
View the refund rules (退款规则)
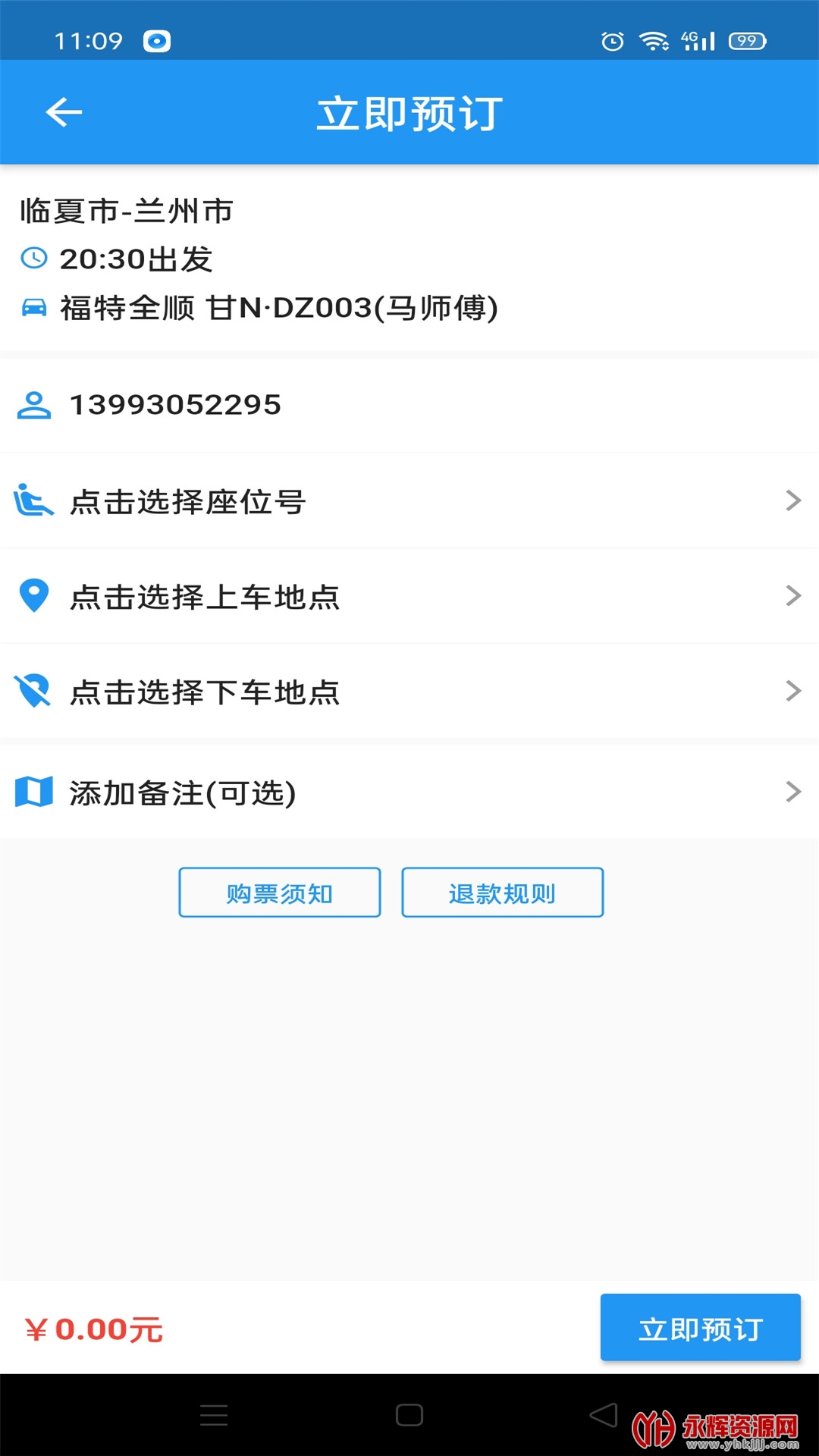[502, 893]
